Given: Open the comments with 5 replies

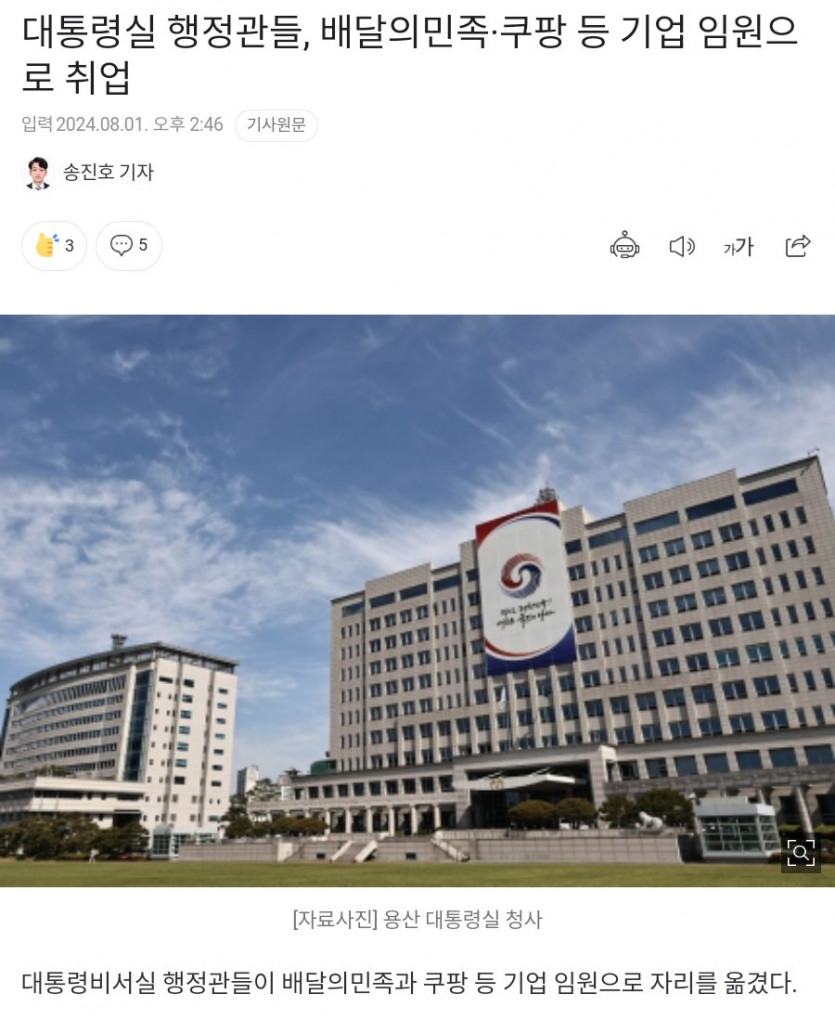Looking at the screenshot, I should [x=129, y=245].
